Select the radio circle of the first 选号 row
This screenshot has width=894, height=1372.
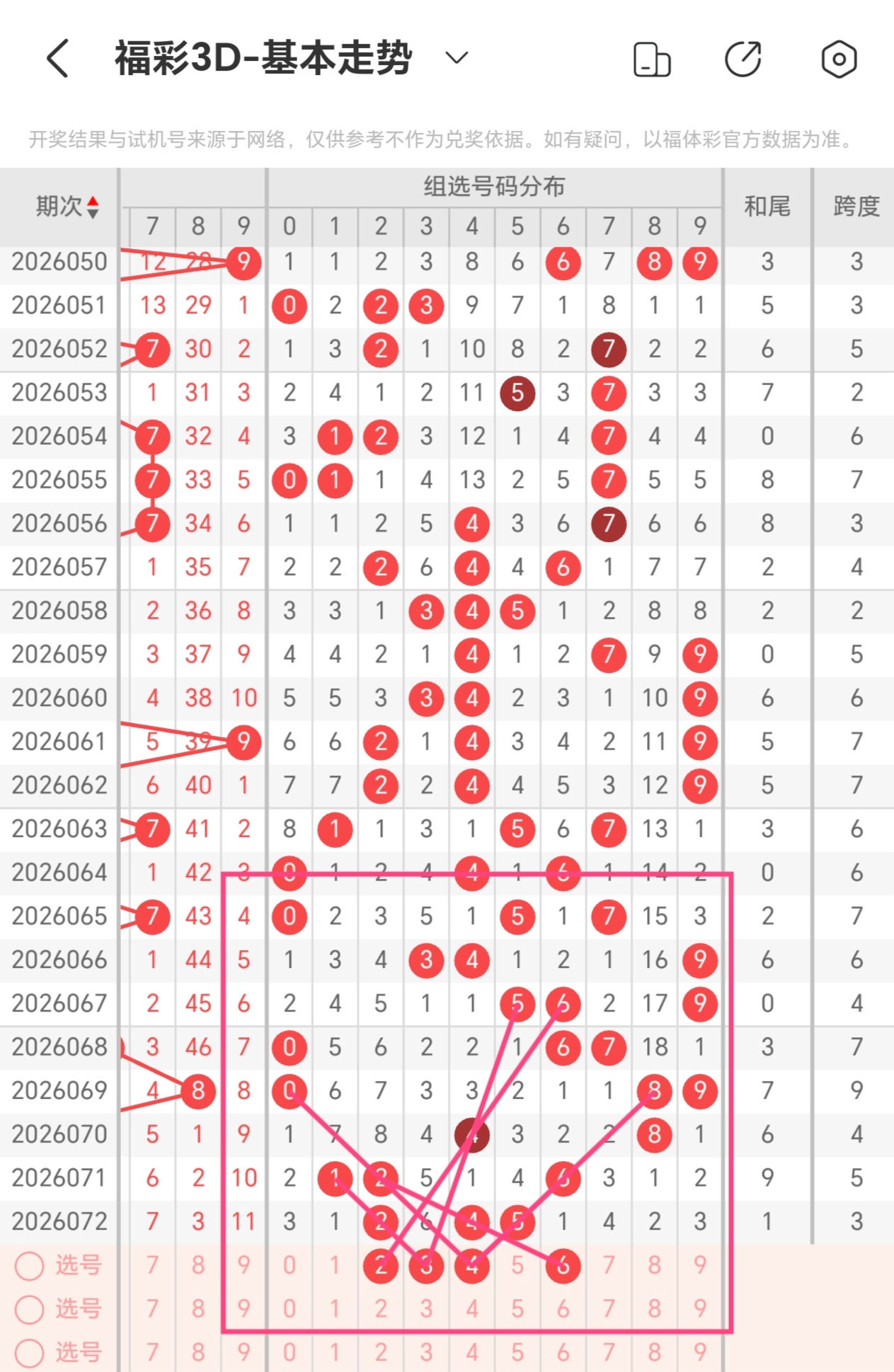click(30, 1266)
